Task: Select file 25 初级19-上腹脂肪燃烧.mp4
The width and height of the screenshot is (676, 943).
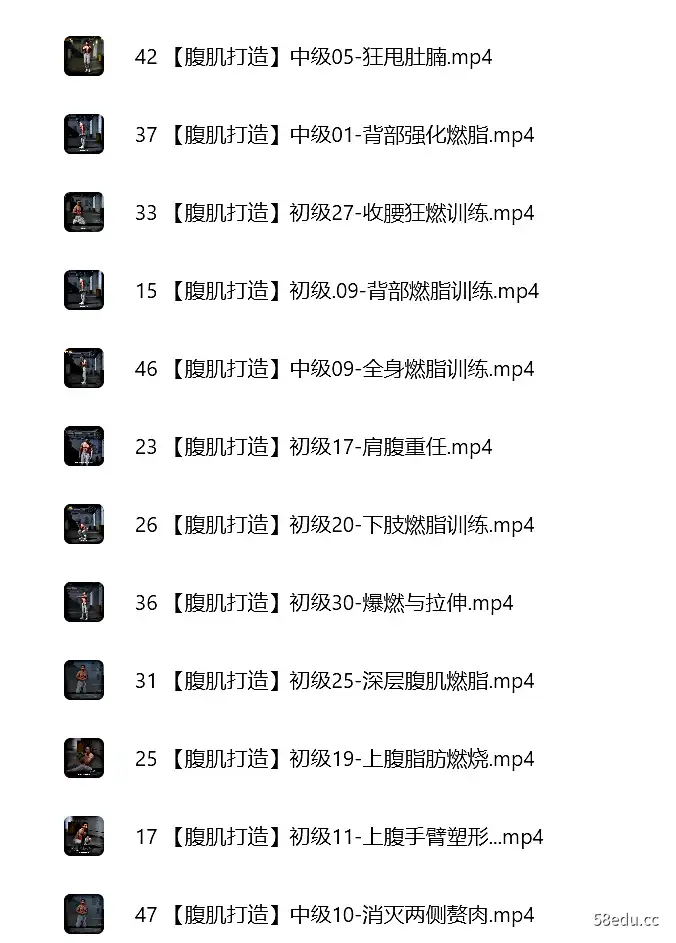Action: pyautogui.click(x=334, y=759)
